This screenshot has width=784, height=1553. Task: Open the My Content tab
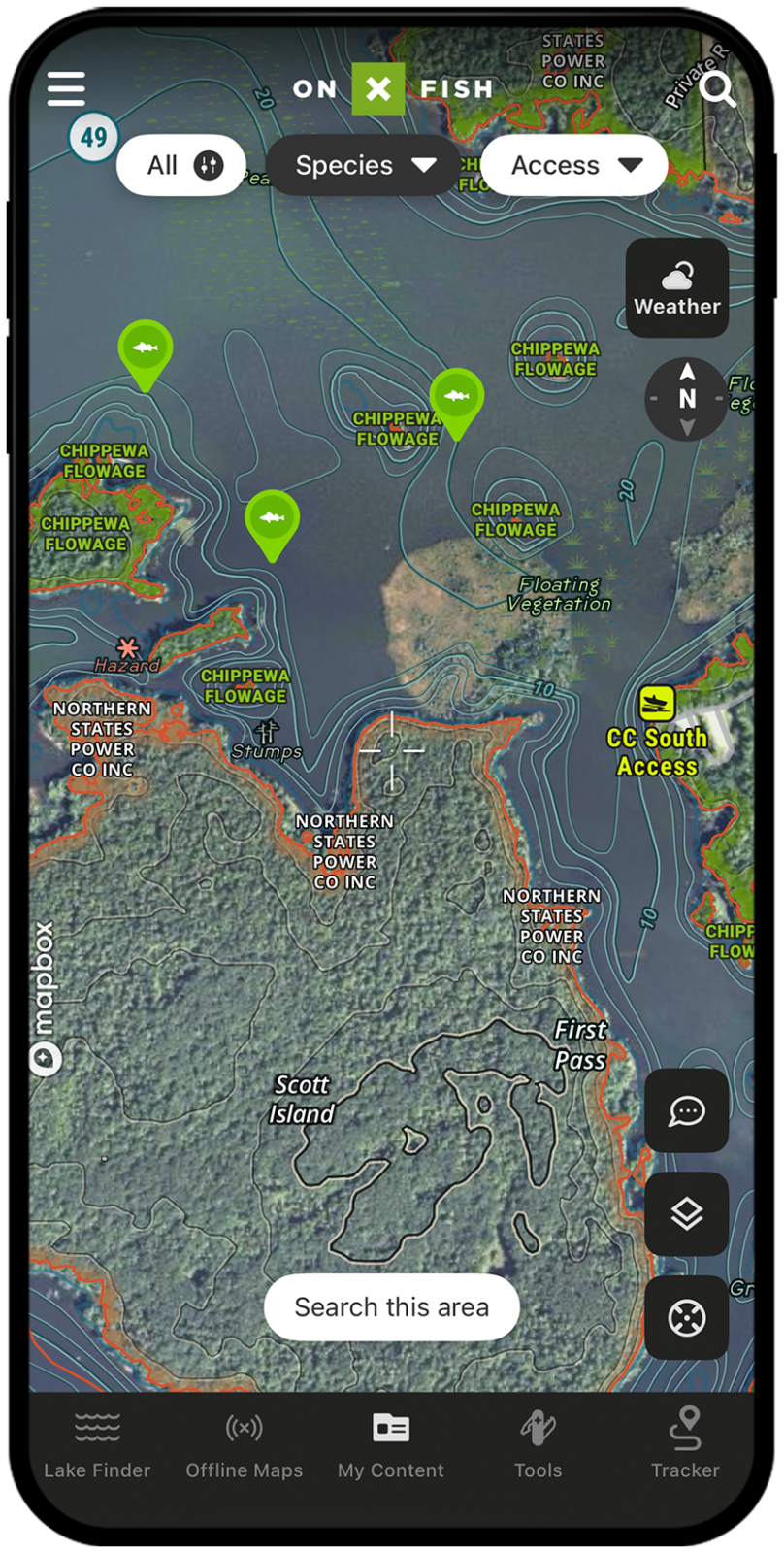pyautogui.click(x=391, y=1444)
